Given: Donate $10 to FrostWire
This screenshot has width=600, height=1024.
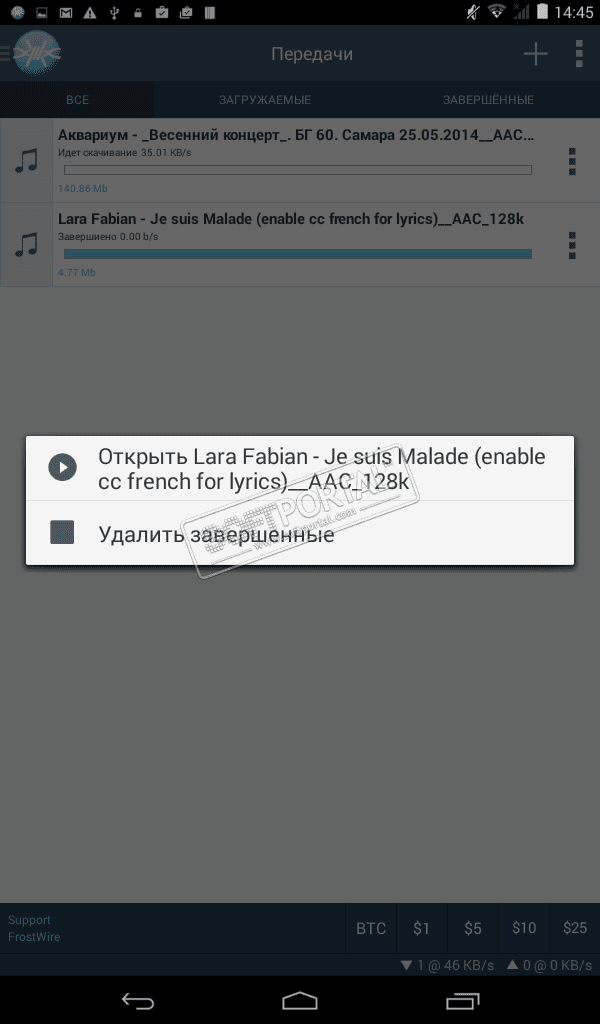Looking at the screenshot, I should pos(524,928).
